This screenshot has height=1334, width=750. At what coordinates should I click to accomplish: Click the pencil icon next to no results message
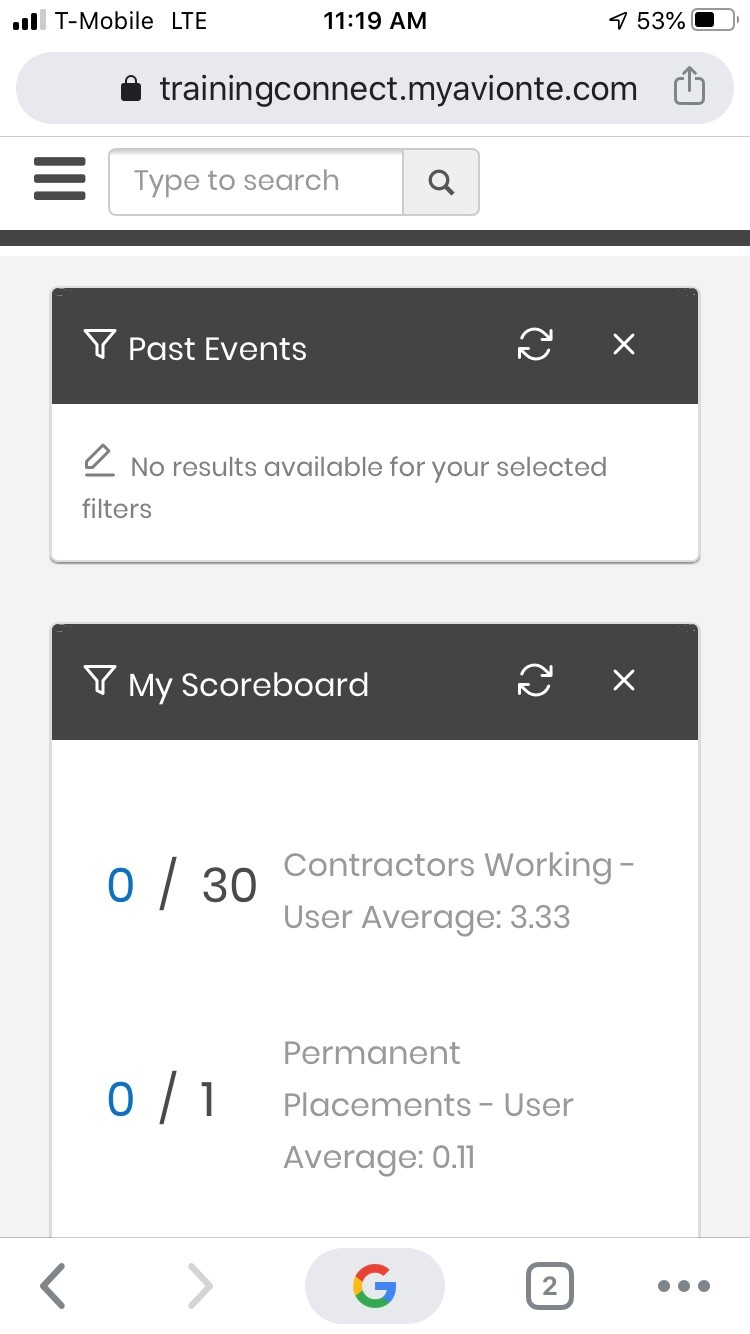tap(98, 460)
